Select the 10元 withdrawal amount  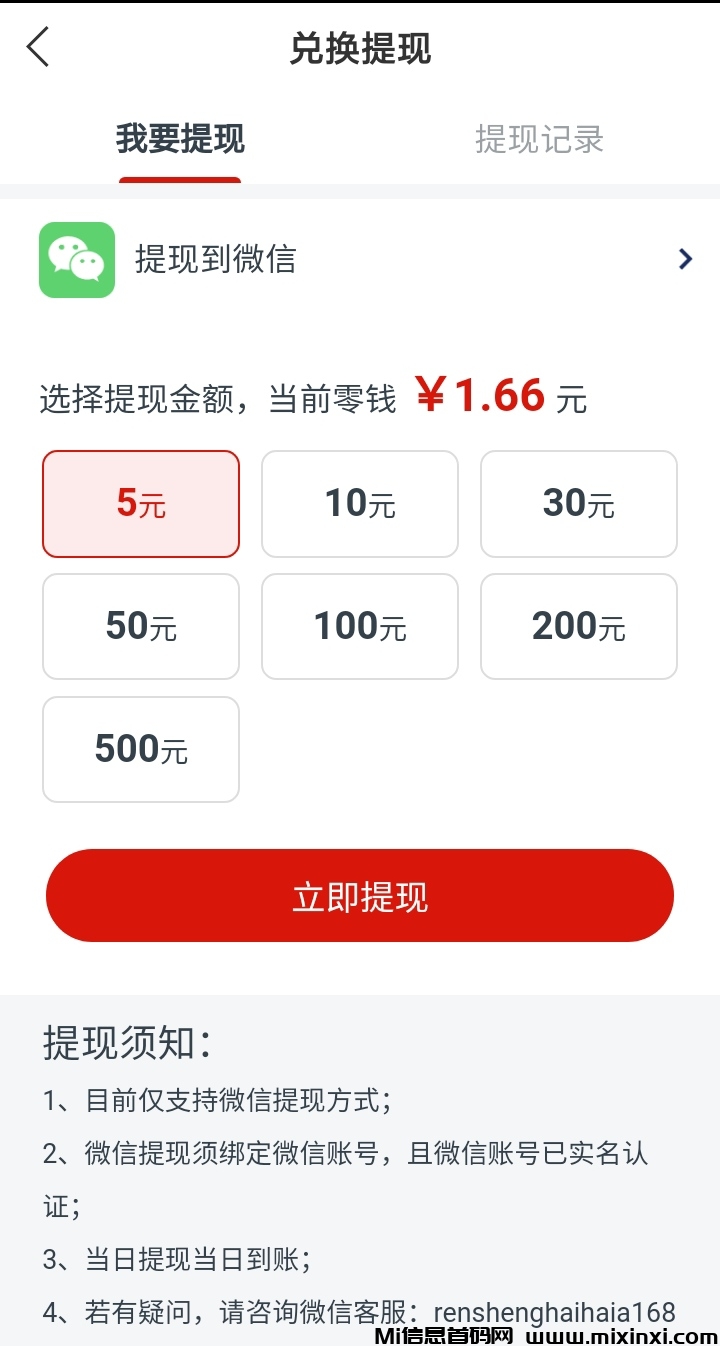tap(360, 503)
